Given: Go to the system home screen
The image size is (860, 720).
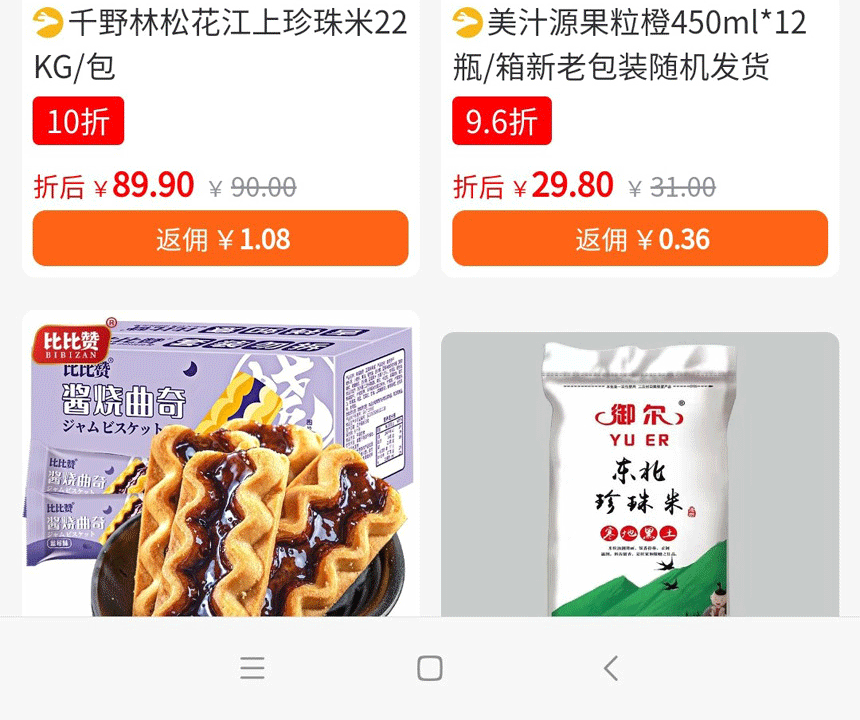Looking at the screenshot, I should point(430,668).
